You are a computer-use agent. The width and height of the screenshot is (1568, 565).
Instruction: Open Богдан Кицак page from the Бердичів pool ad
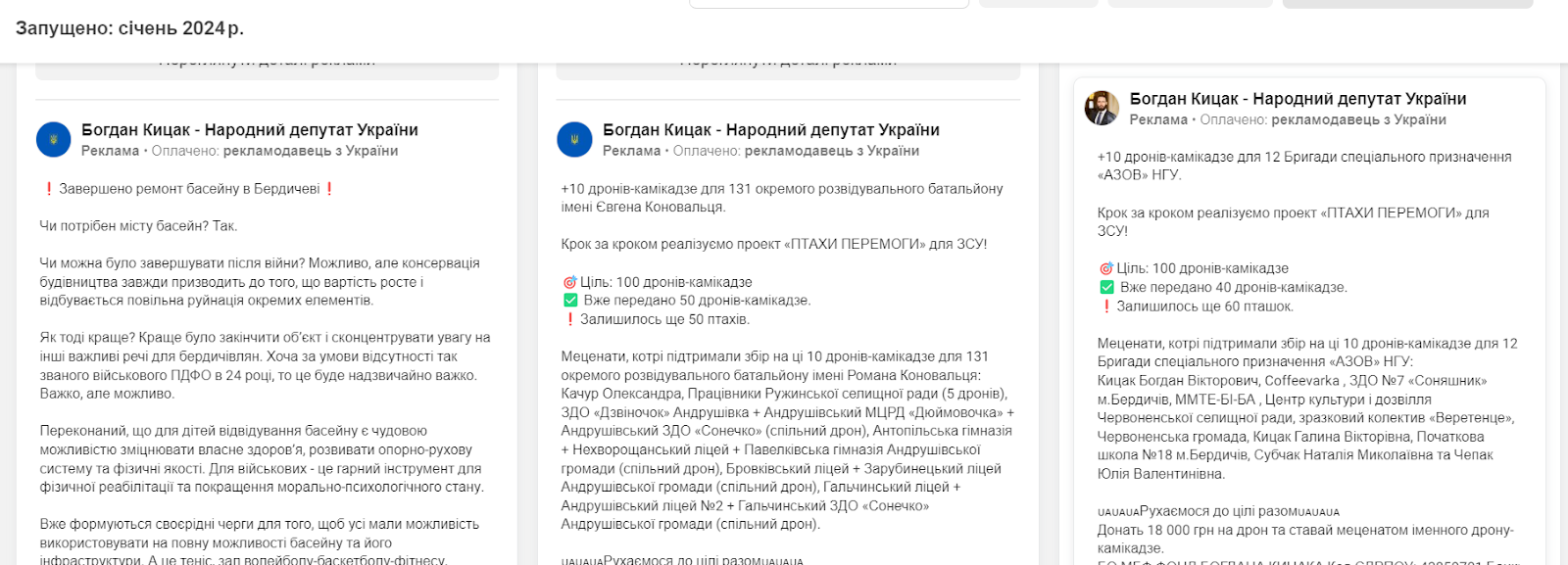pyautogui.click(x=249, y=130)
